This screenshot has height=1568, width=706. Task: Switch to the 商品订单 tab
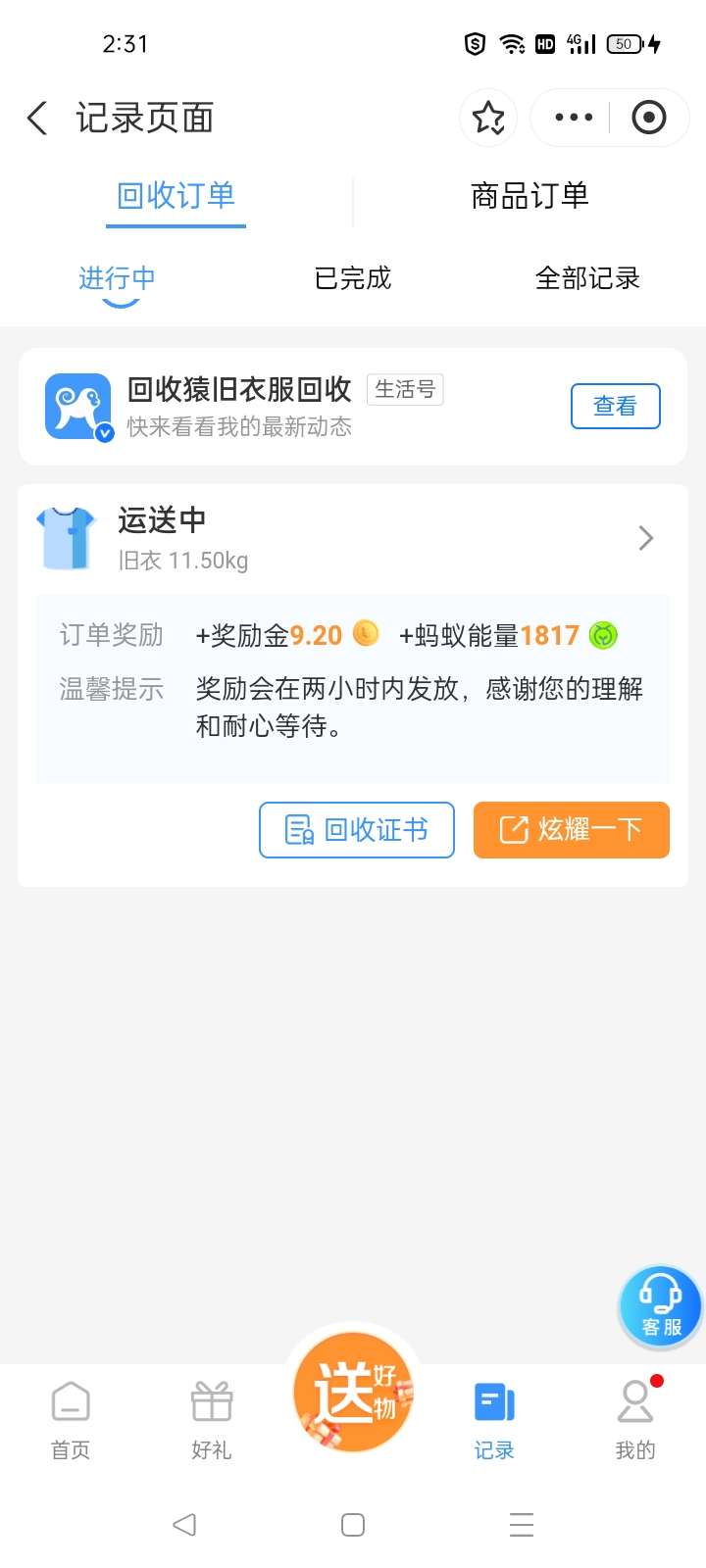point(529,196)
